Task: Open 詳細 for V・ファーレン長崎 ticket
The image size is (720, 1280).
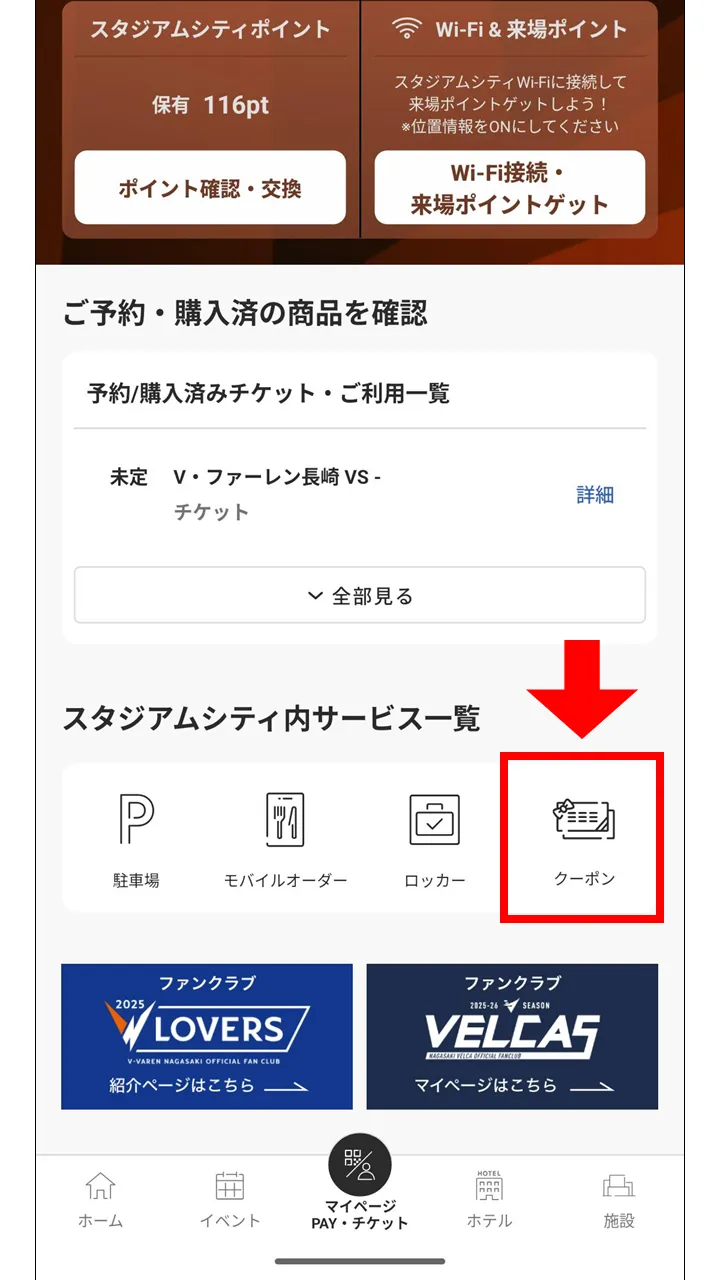Action: pos(594,494)
